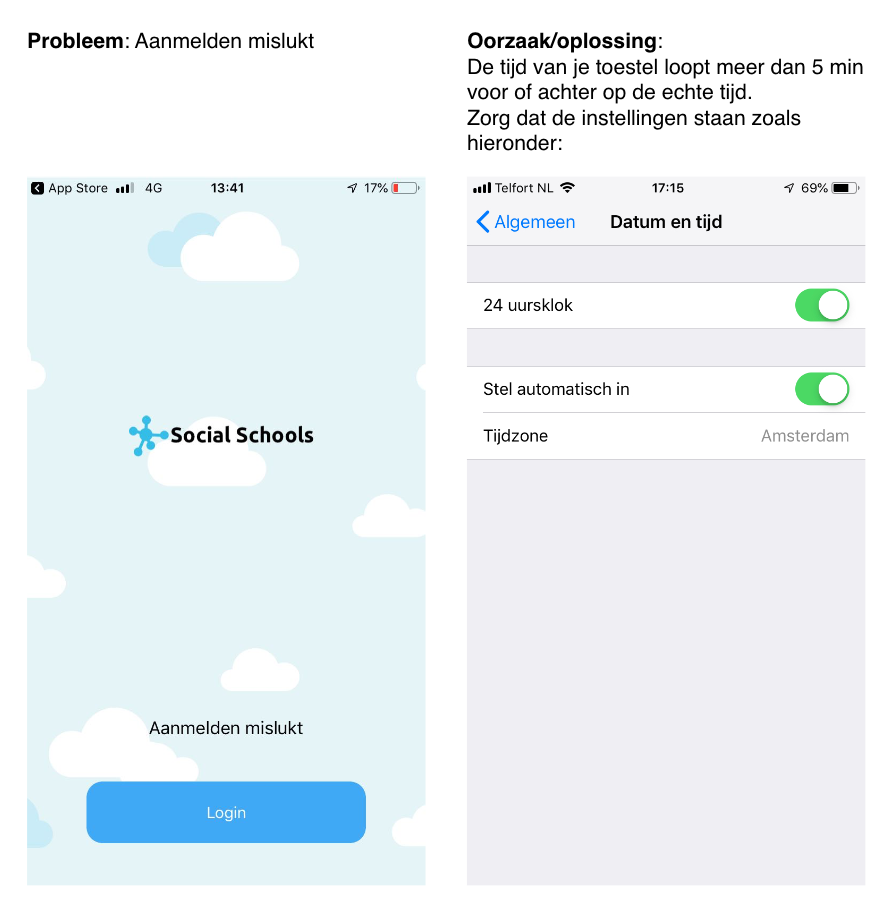Open the Tijdzone setting row
The width and height of the screenshot is (890, 906).
pyautogui.click(x=666, y=436)
